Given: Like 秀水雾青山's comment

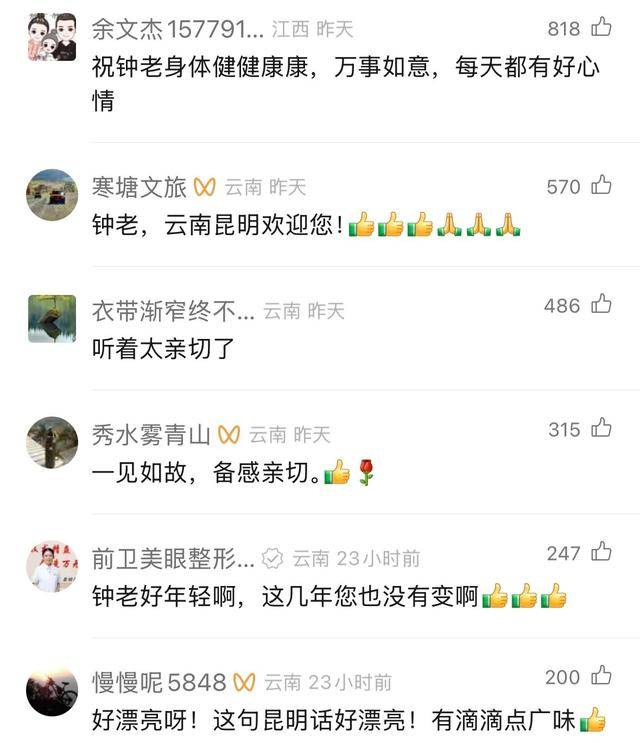Looking at the screenshot, I should pos(601,428).
